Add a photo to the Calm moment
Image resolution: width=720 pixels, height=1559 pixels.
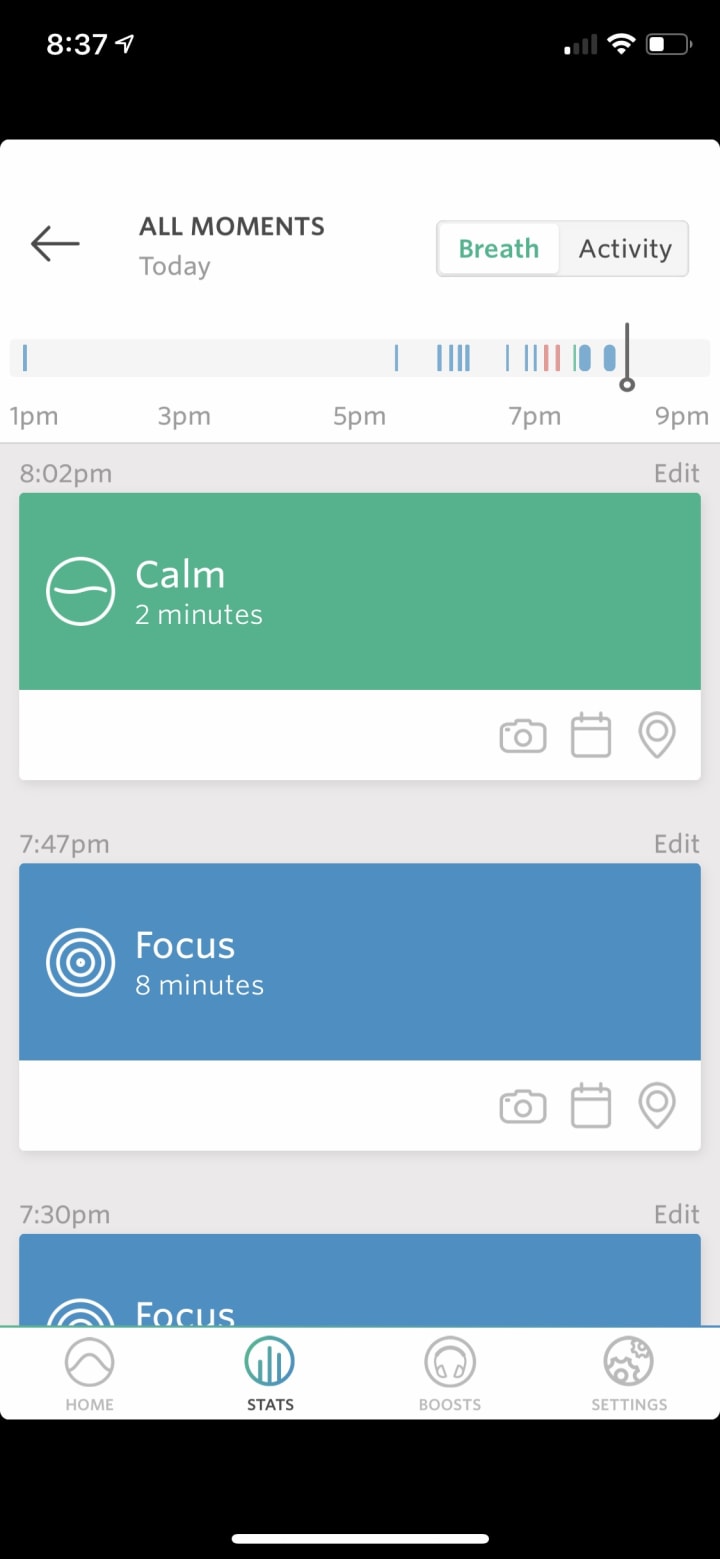pyautogui.click(x=522, y=737)
